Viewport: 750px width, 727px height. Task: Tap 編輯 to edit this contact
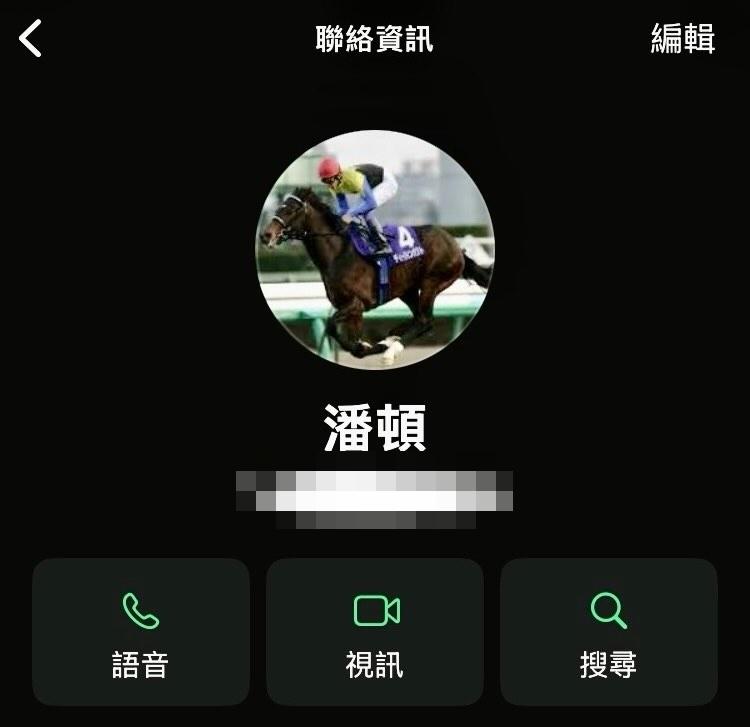[x=683, y=39]
